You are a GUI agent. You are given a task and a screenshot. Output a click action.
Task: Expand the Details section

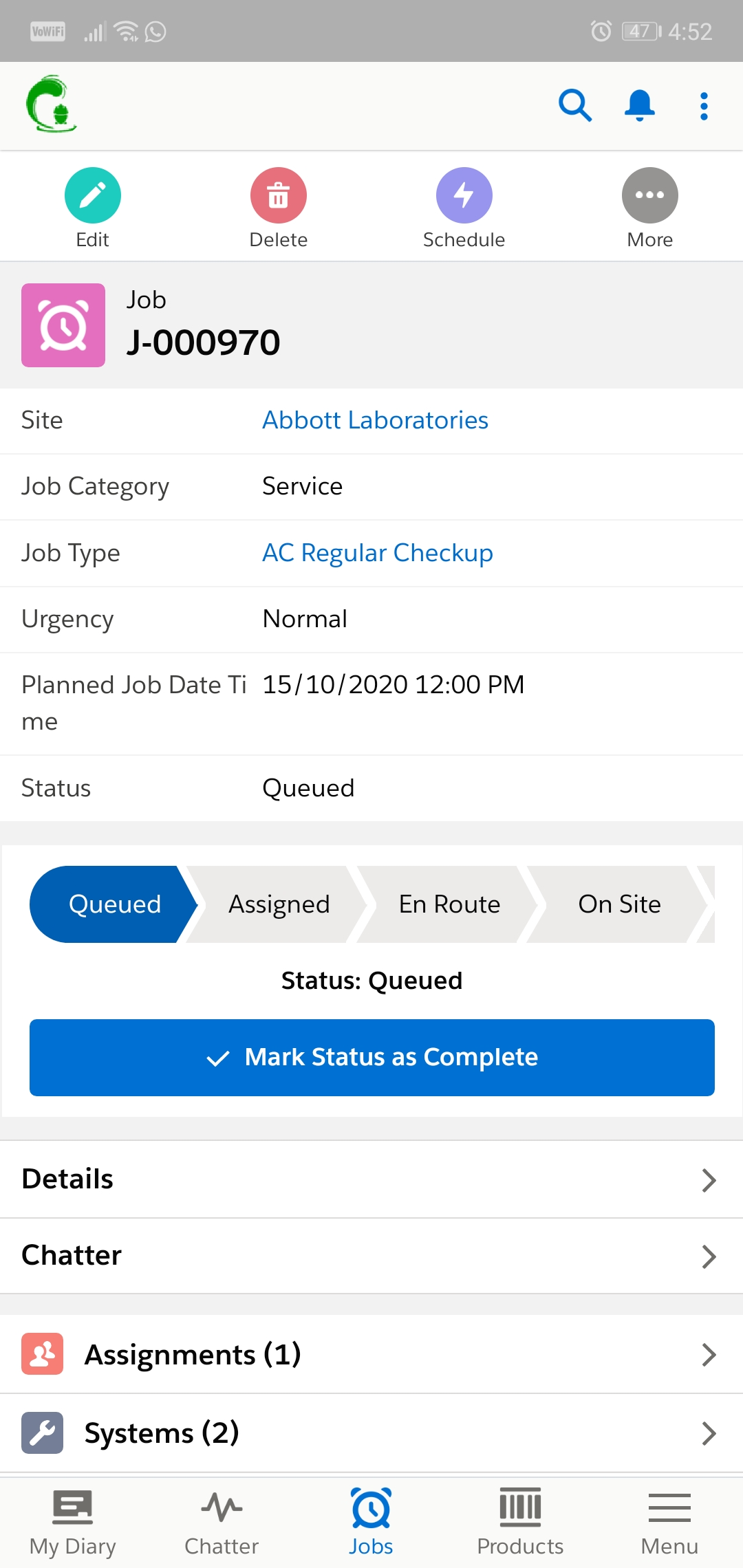371,1179
